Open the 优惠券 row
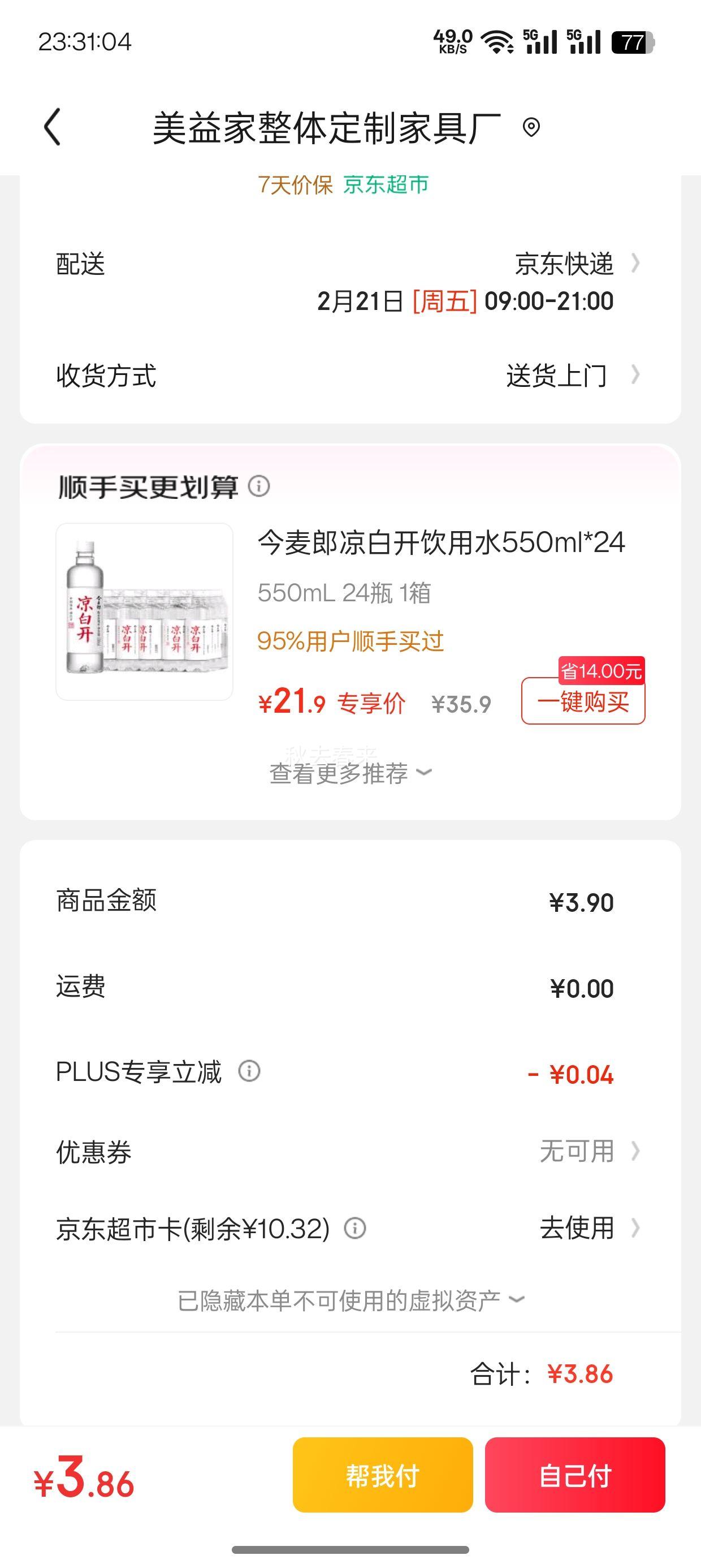The image size is (701, 1568). pos(350,1151)
